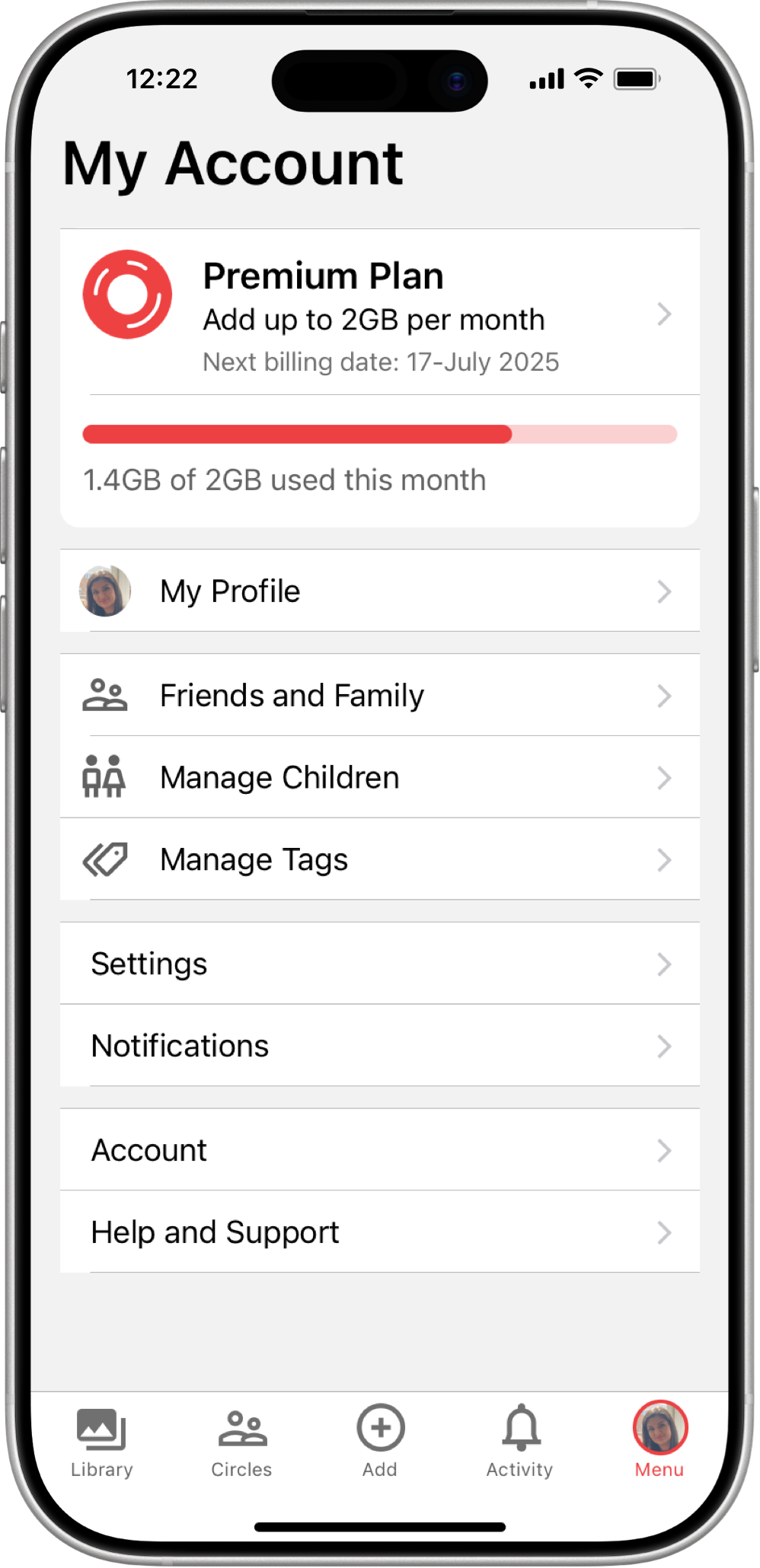The height and width of the screenshot is (1568, 760).
Task: Switch to the Circles tab
Action: tap(241, 1440)
